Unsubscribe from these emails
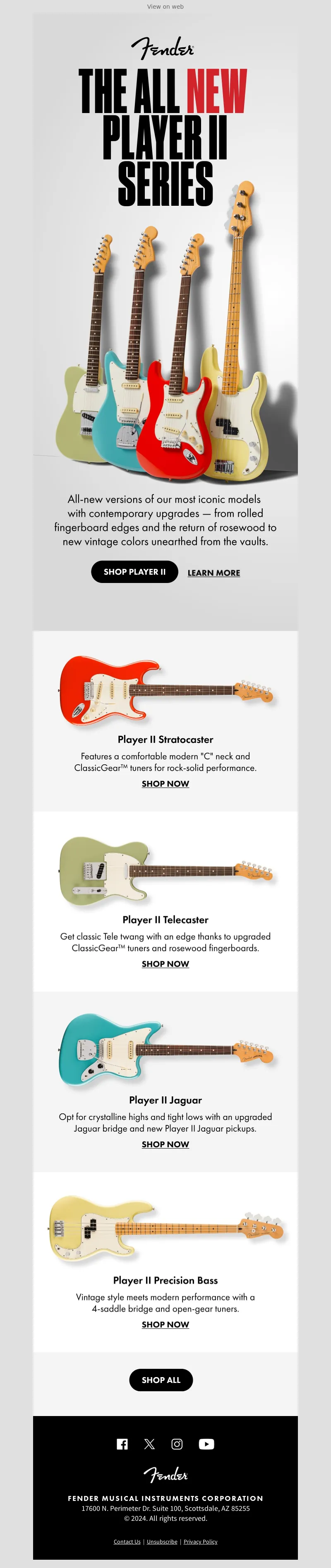 pyautogui.click(x=162, y=1541)
